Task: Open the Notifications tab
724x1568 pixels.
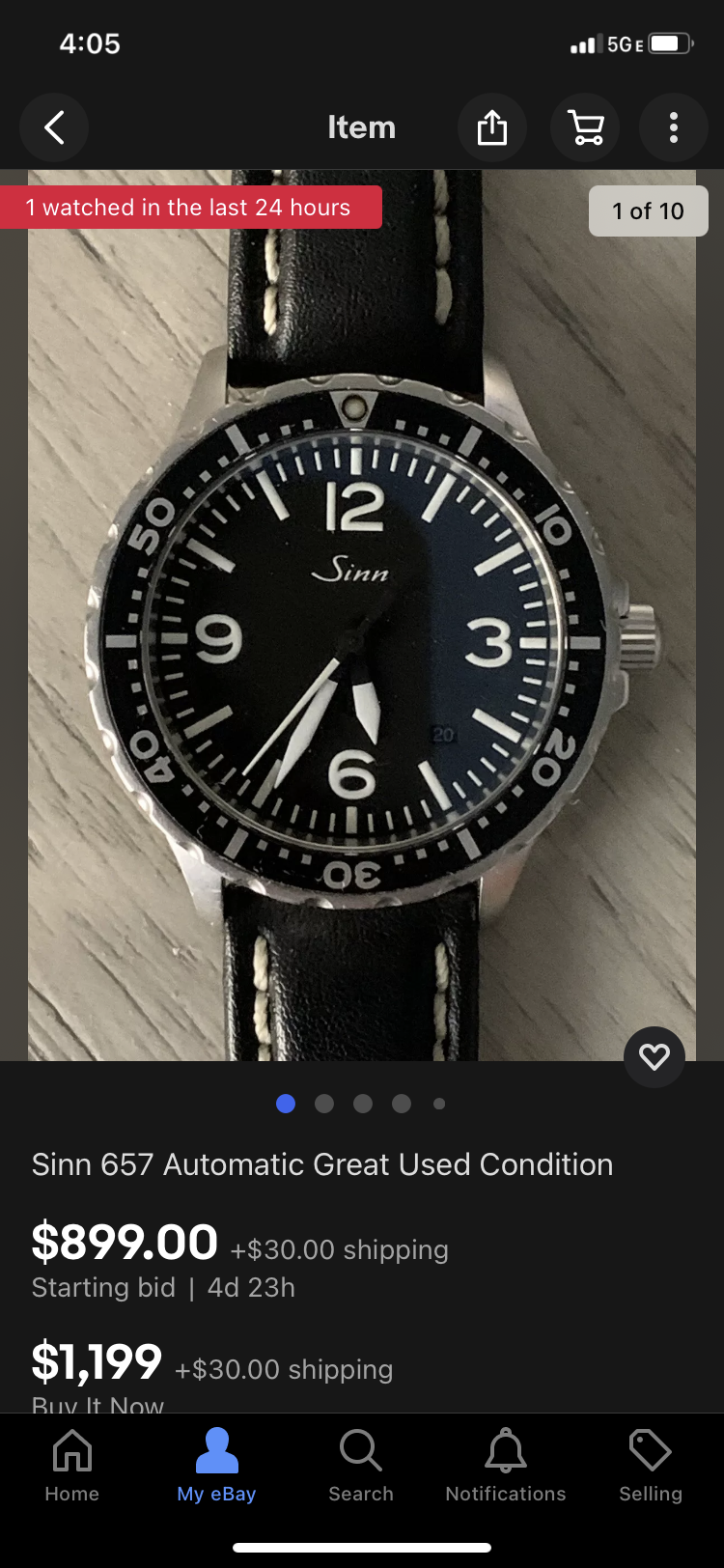Action: [506, 1466]
